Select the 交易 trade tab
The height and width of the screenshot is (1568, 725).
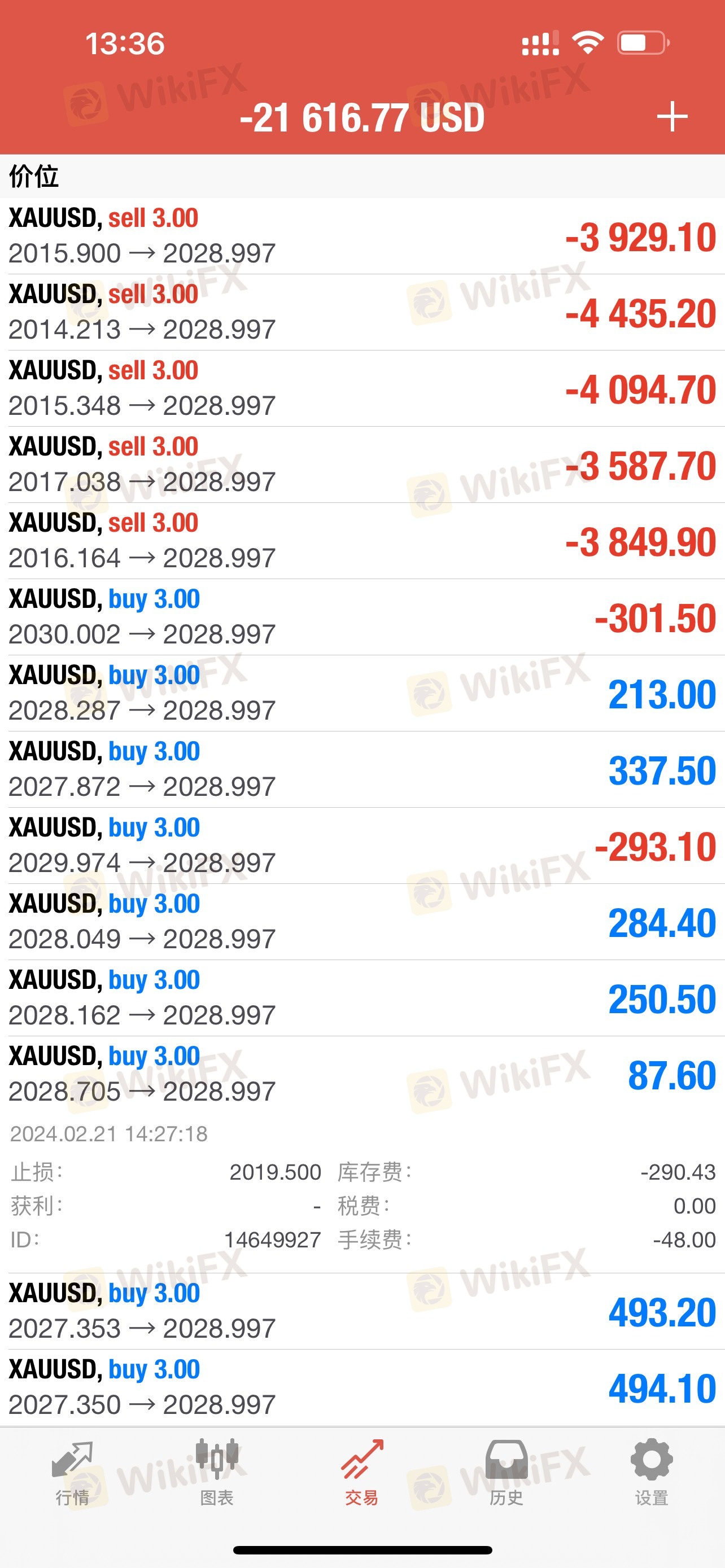coord(362,1474)
